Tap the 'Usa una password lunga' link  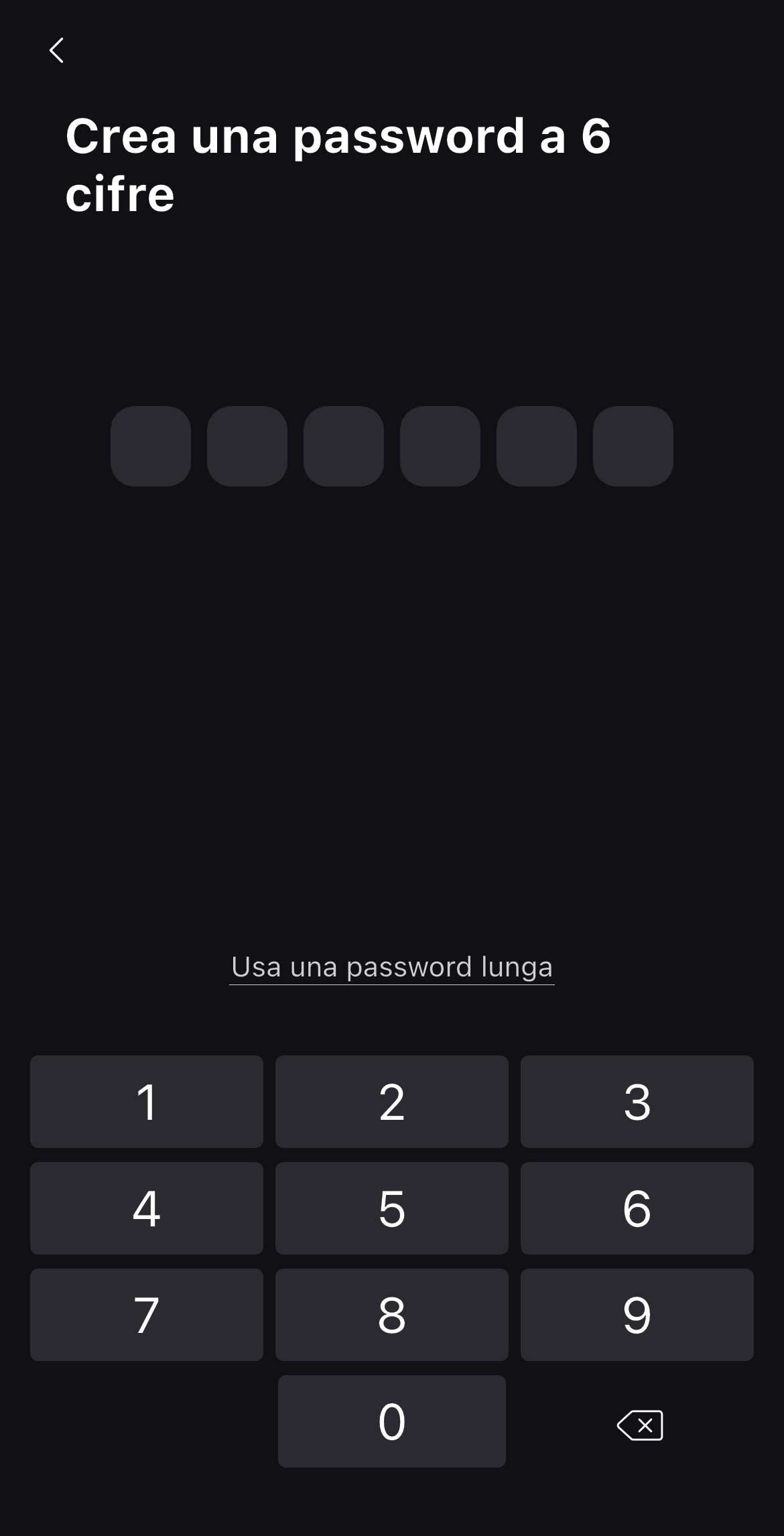pos(392,967)
